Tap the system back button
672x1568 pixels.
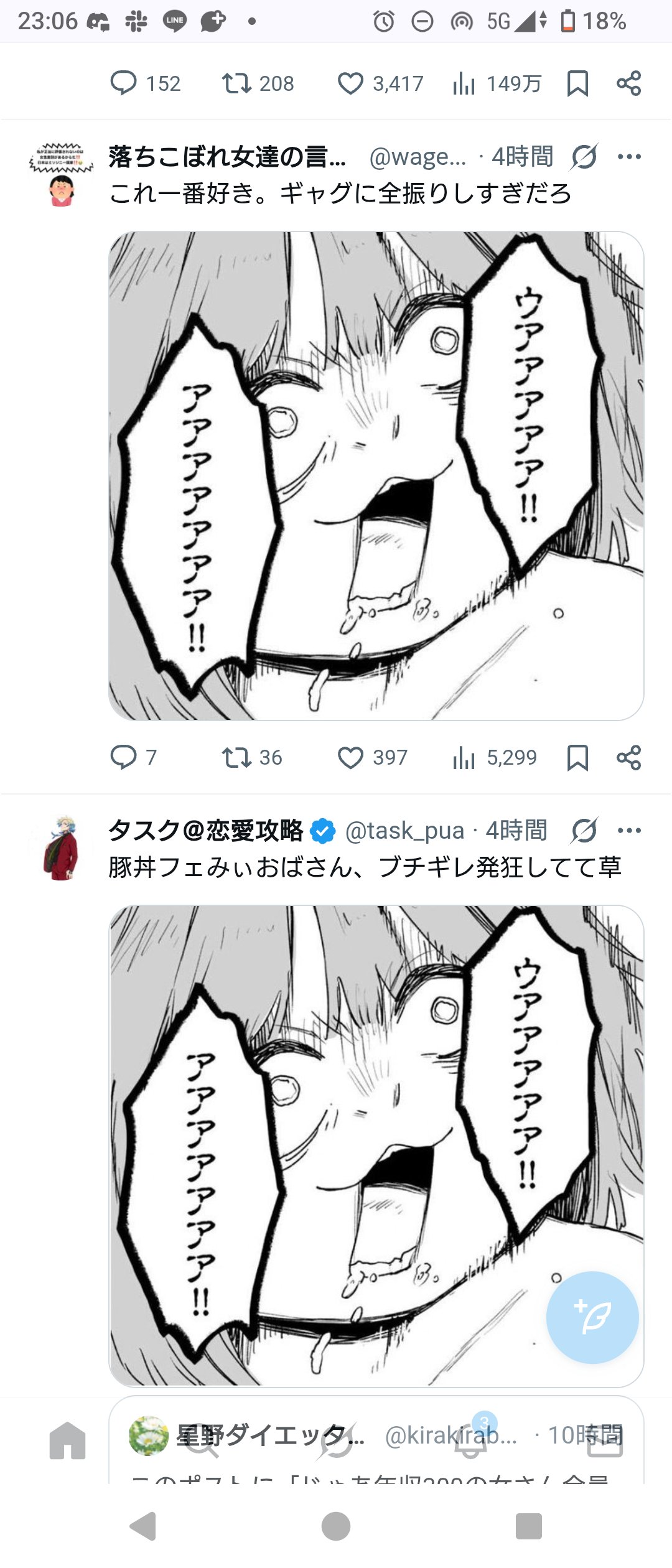pyautogui.click(x=143, y=1526)
